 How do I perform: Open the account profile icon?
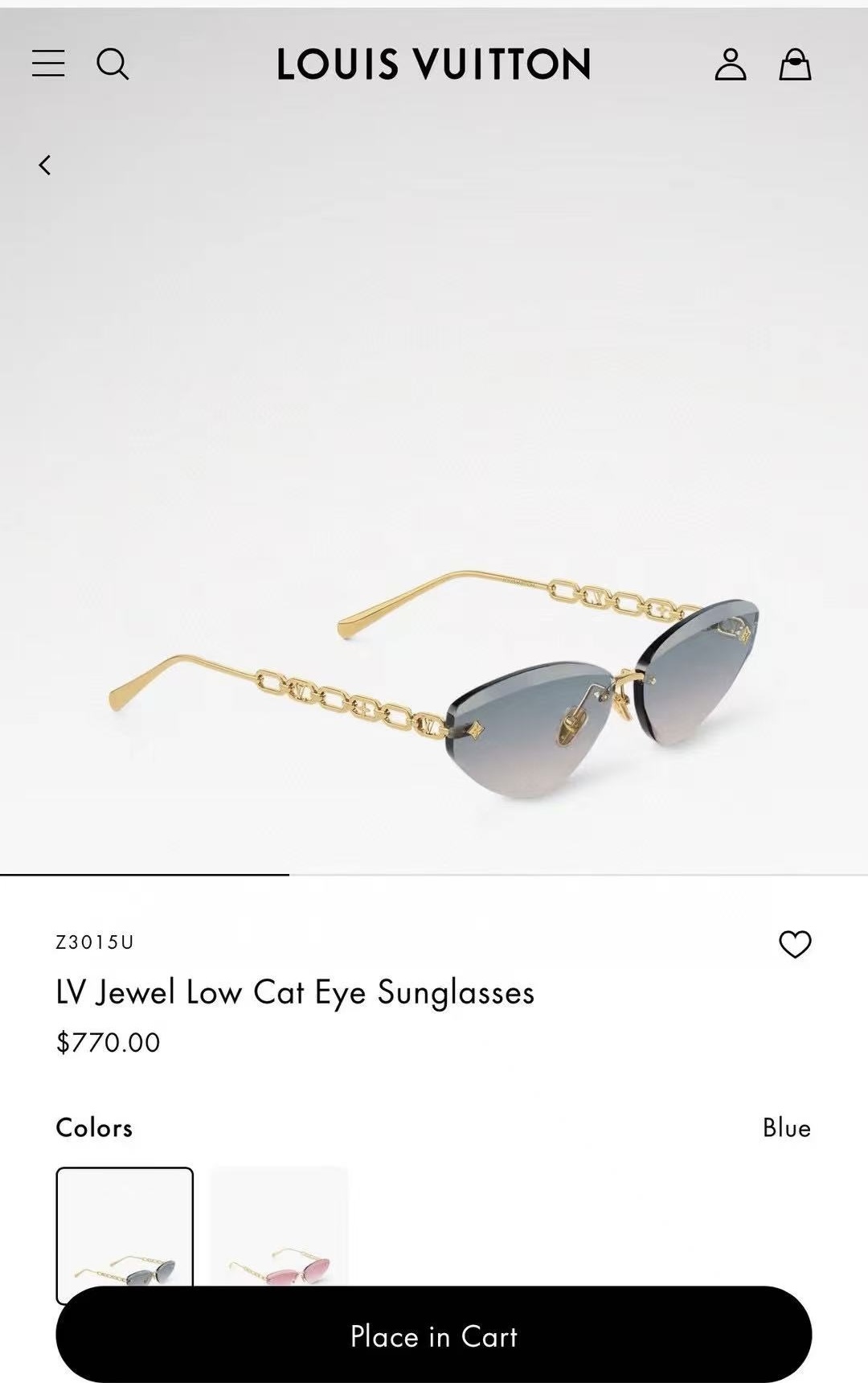732,64
